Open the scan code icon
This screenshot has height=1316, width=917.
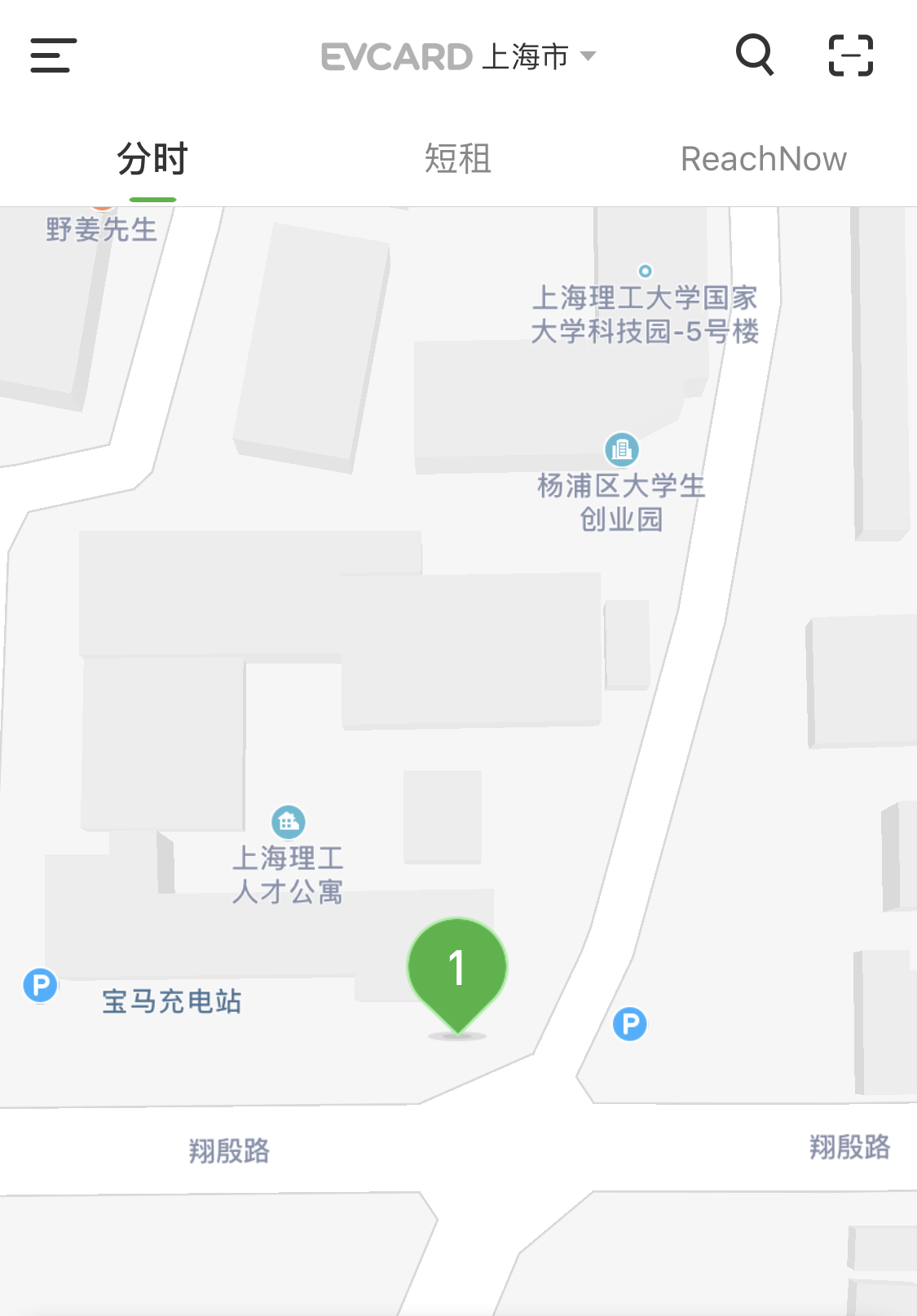click(x=850, y=55)
